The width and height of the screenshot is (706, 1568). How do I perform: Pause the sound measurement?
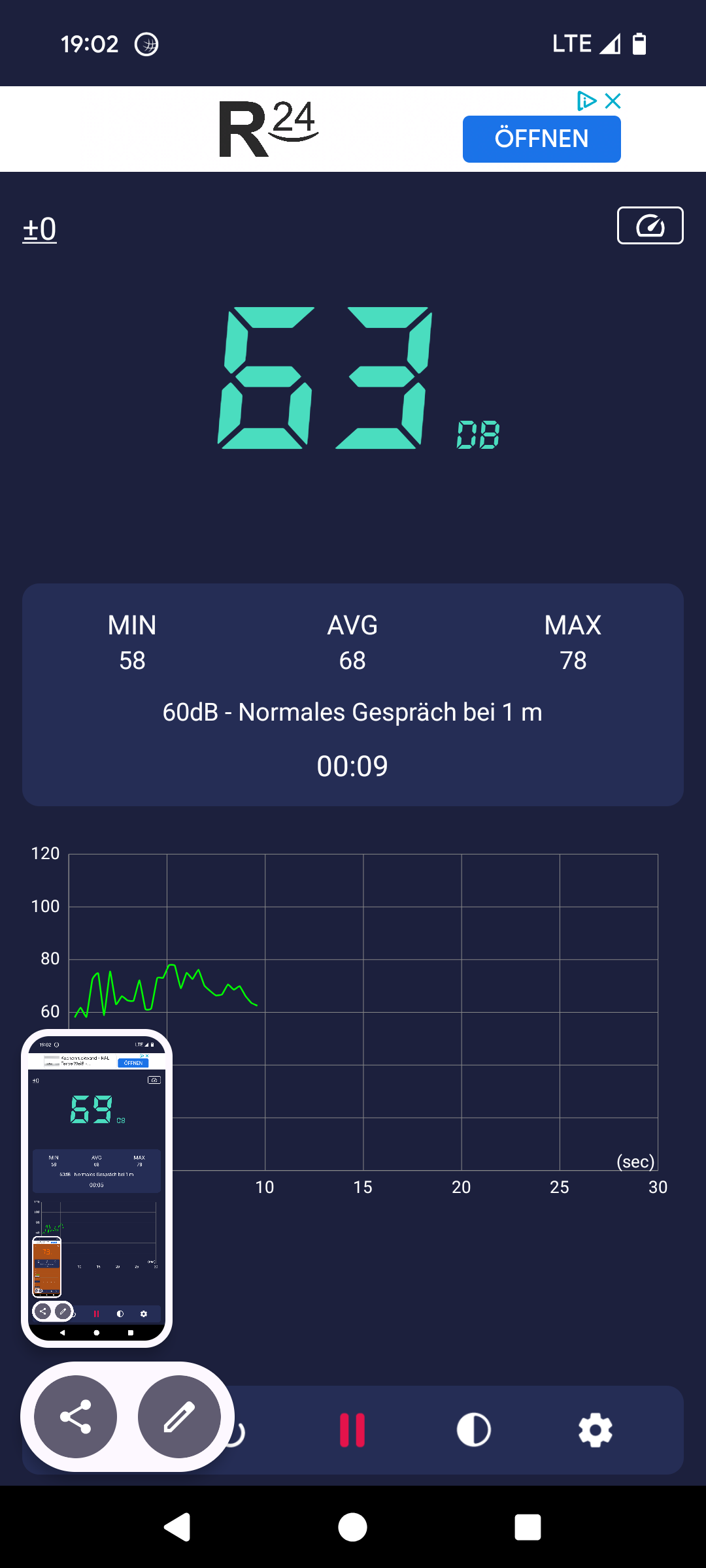tap(352, 1430)
